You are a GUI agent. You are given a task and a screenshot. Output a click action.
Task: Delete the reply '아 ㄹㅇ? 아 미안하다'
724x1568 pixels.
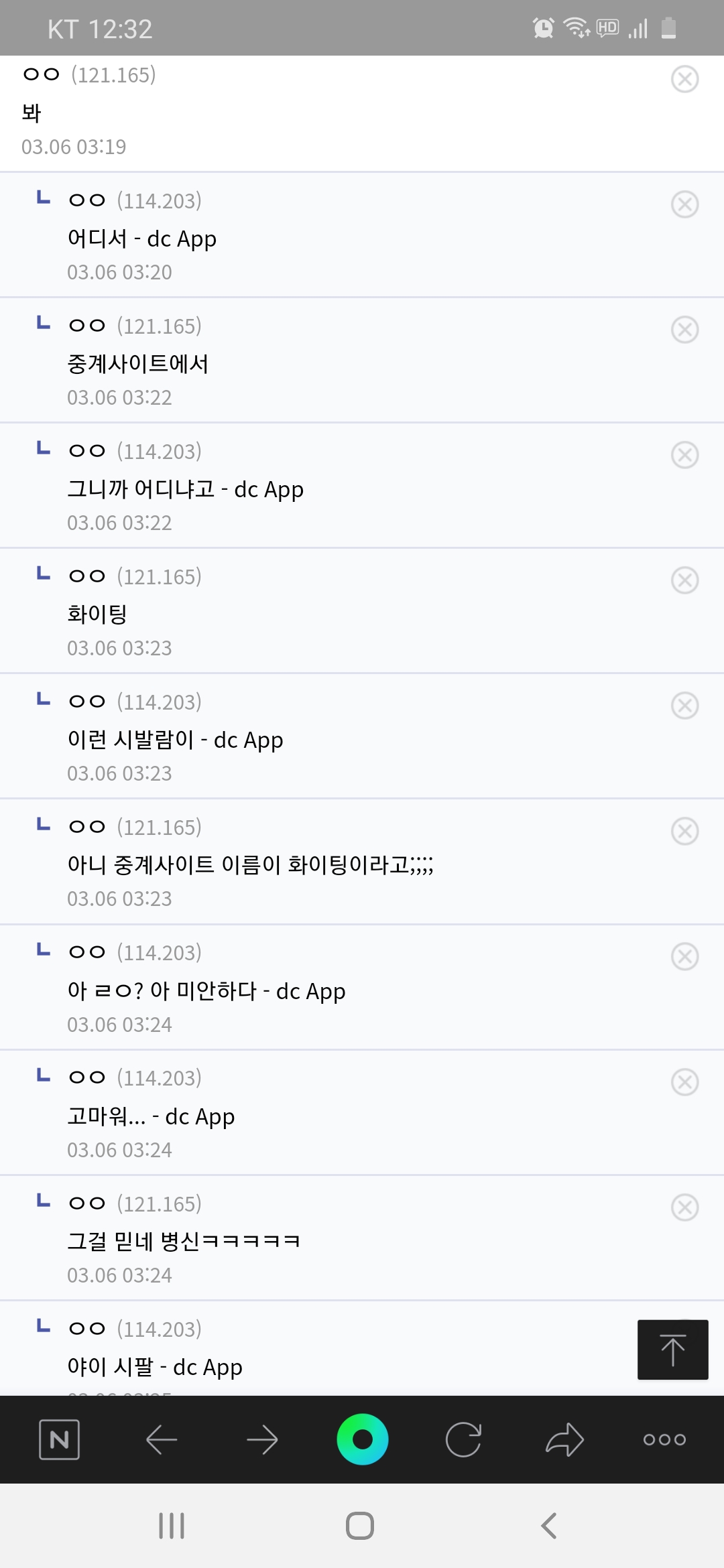point(684,956)
